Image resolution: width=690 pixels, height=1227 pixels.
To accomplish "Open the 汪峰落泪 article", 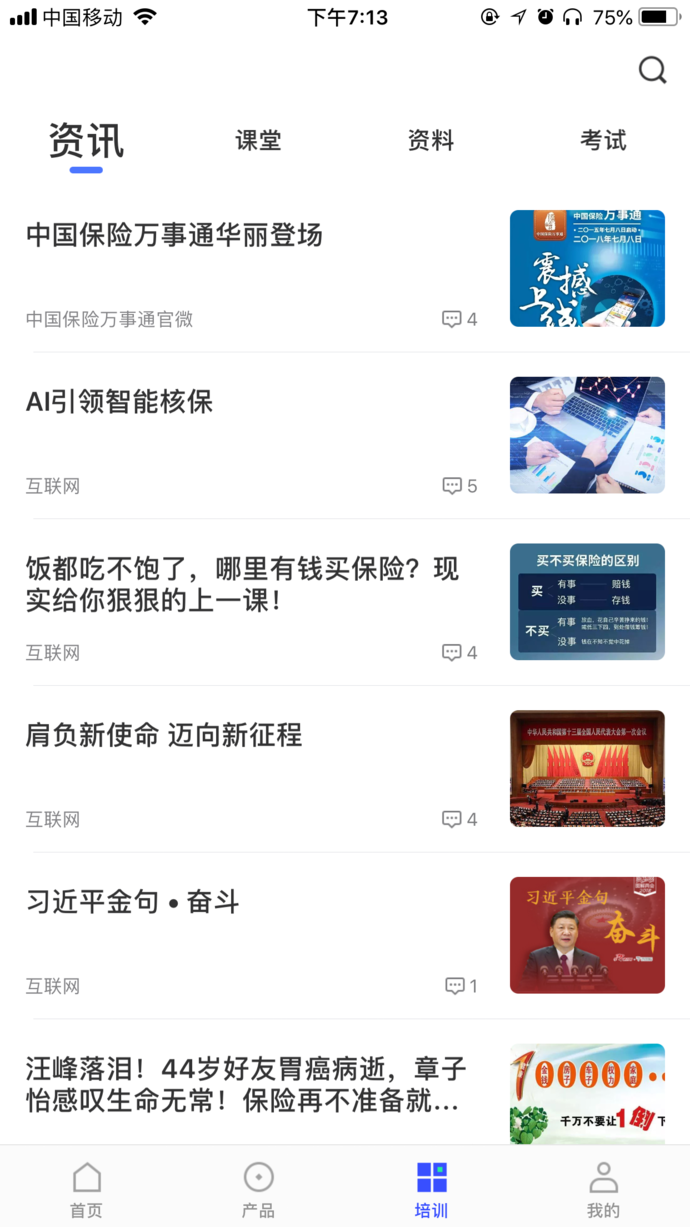I will click(x=246, y=1084).
